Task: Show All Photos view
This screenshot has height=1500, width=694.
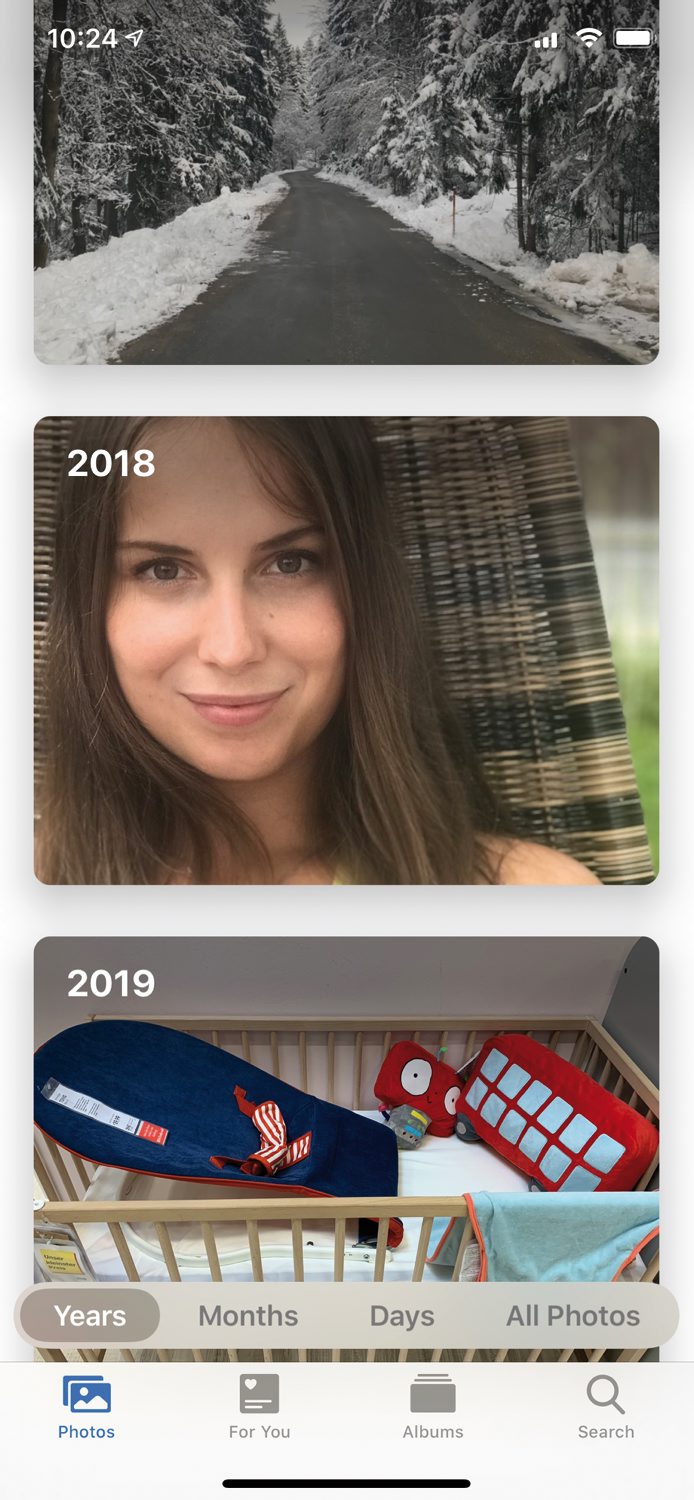Action: [x=573, y=1316]
